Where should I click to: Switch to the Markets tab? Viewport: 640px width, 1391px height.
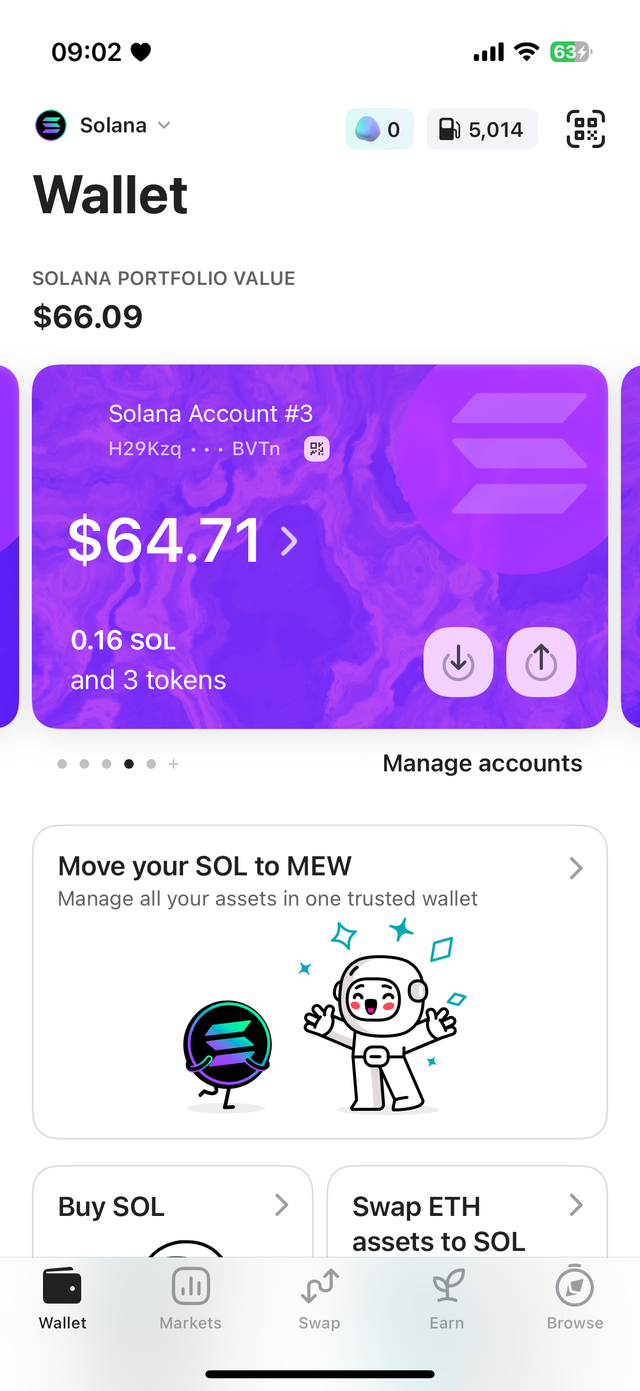click(x=190, y=1299)
